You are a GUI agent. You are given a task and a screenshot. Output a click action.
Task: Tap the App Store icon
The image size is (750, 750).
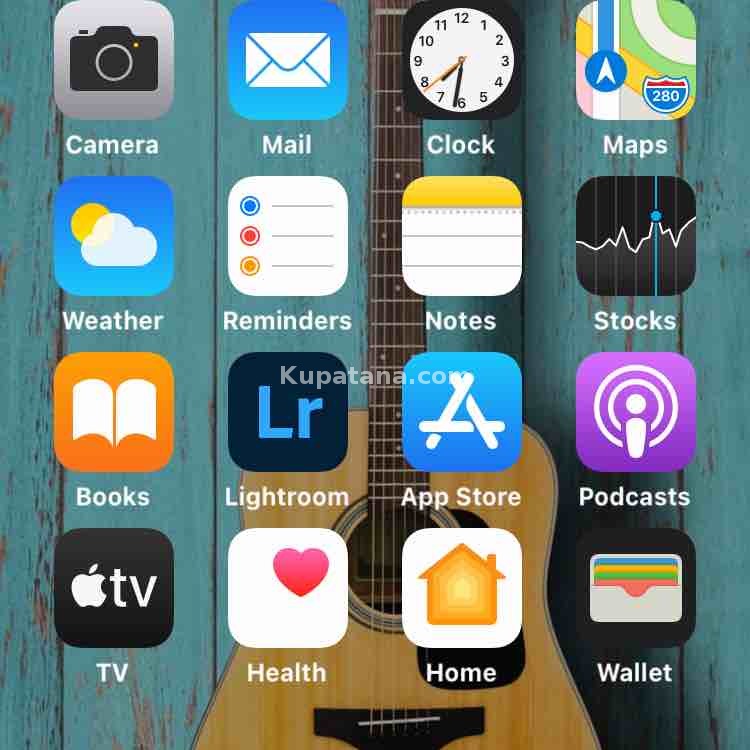(461, 412)
